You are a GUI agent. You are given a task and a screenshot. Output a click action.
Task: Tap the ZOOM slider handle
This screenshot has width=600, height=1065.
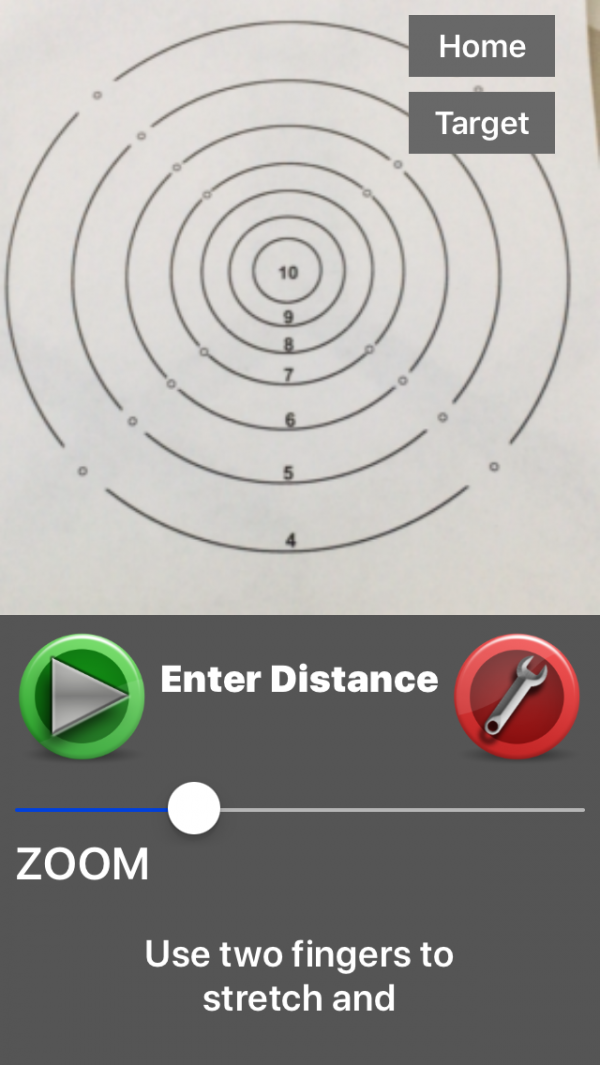[x=194, y=808]
